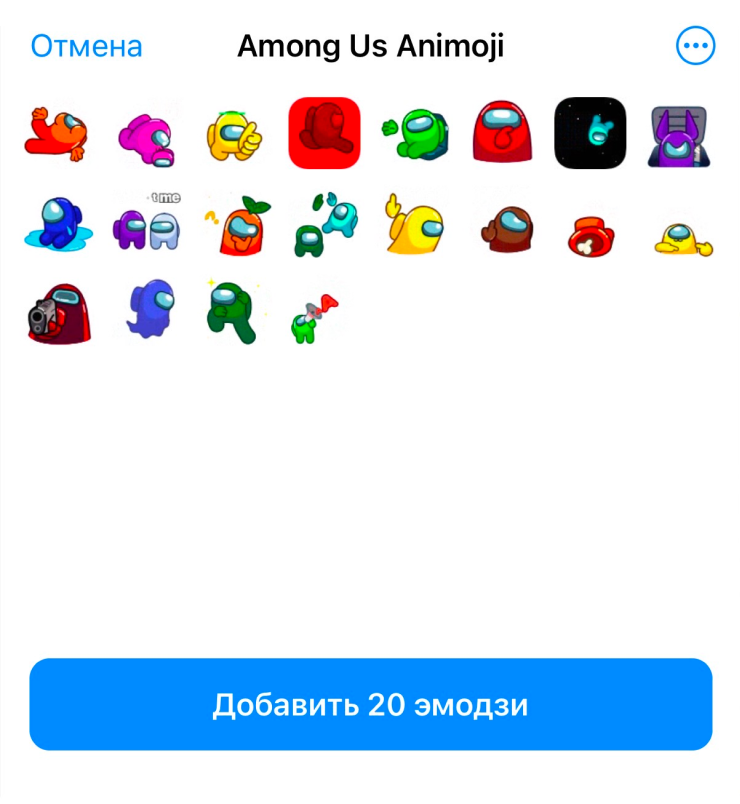740x804 pixels.
Task: Select the yellow thumbs-up crewmate emoji
Action: click(x=234, y=134)
